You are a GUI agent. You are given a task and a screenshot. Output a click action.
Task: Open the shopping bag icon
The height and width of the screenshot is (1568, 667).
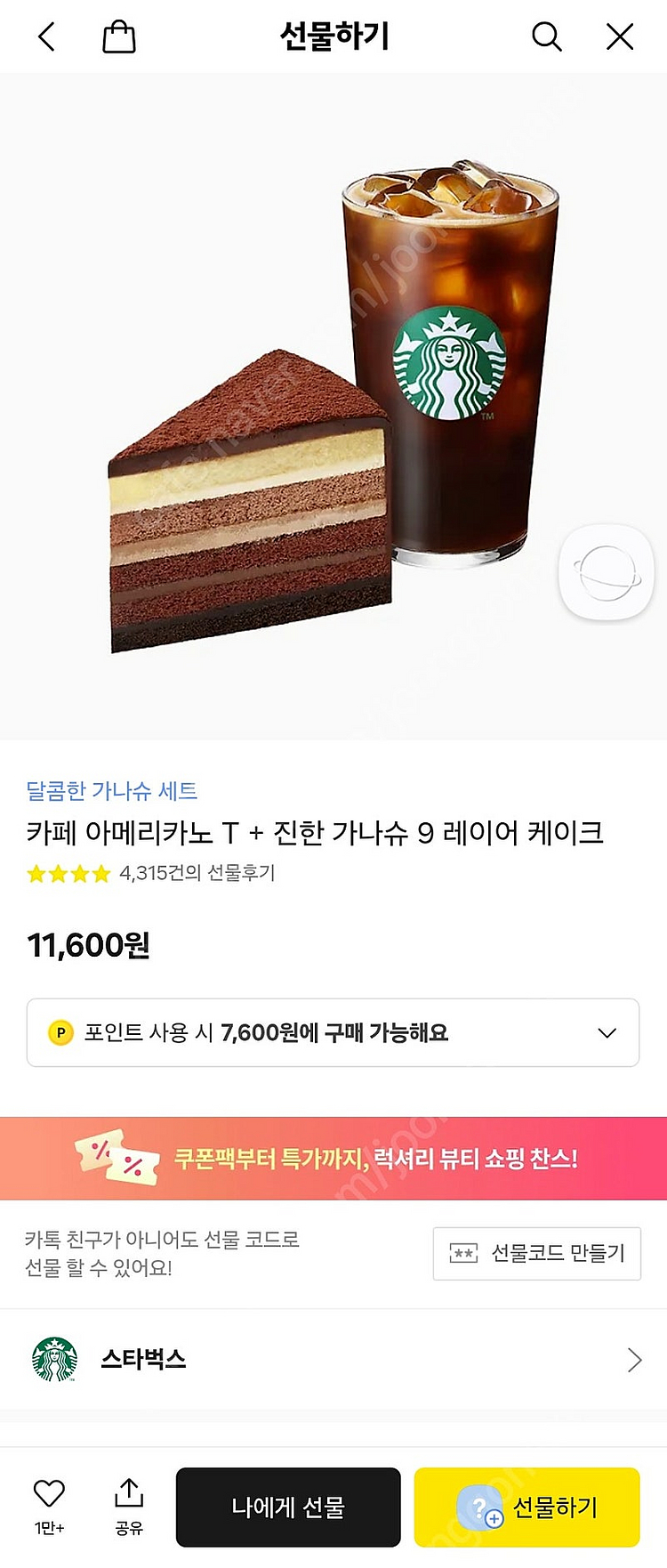119,36
